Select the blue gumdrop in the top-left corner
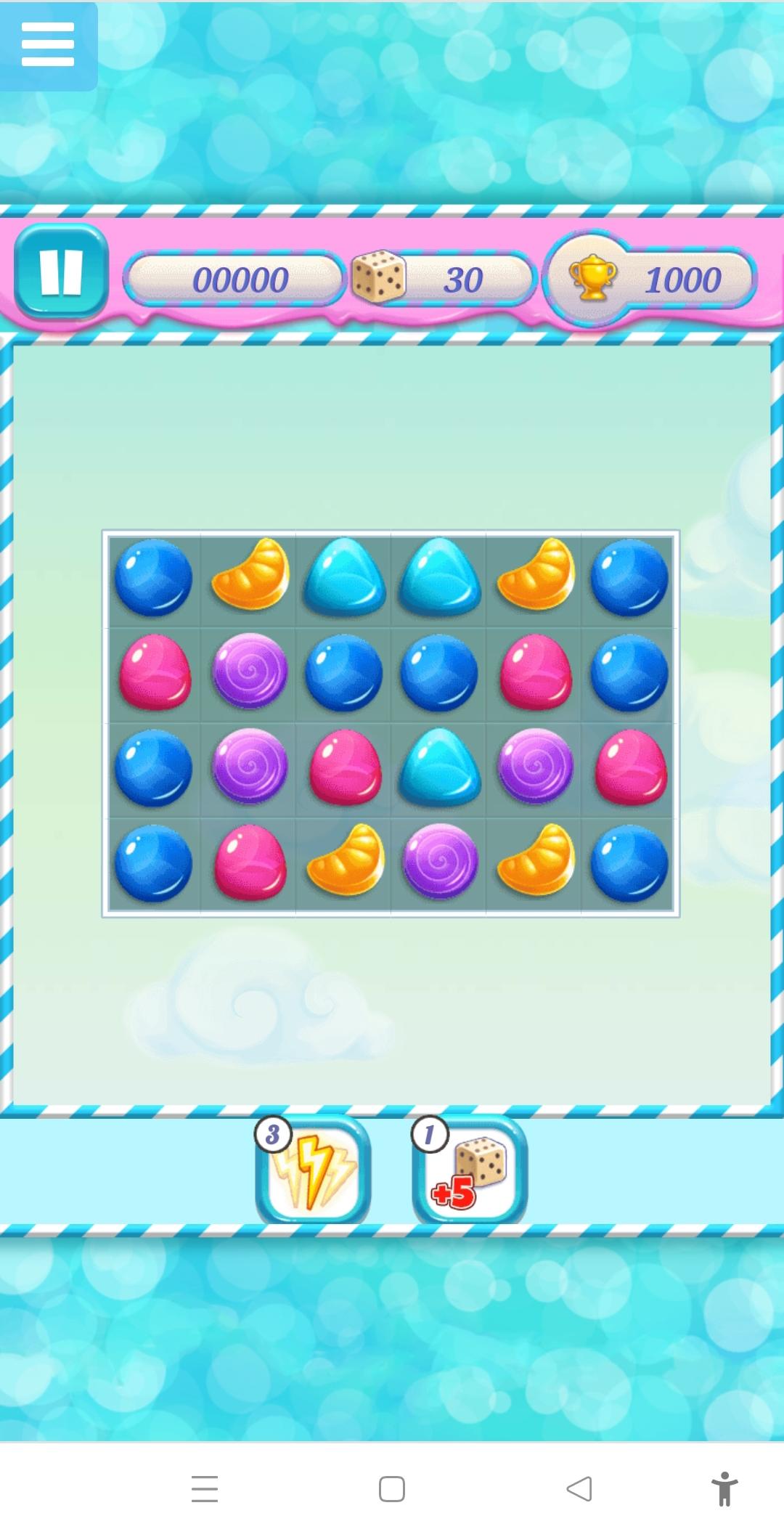Viewport: 784px width, 1537px height. pos(154,581)
